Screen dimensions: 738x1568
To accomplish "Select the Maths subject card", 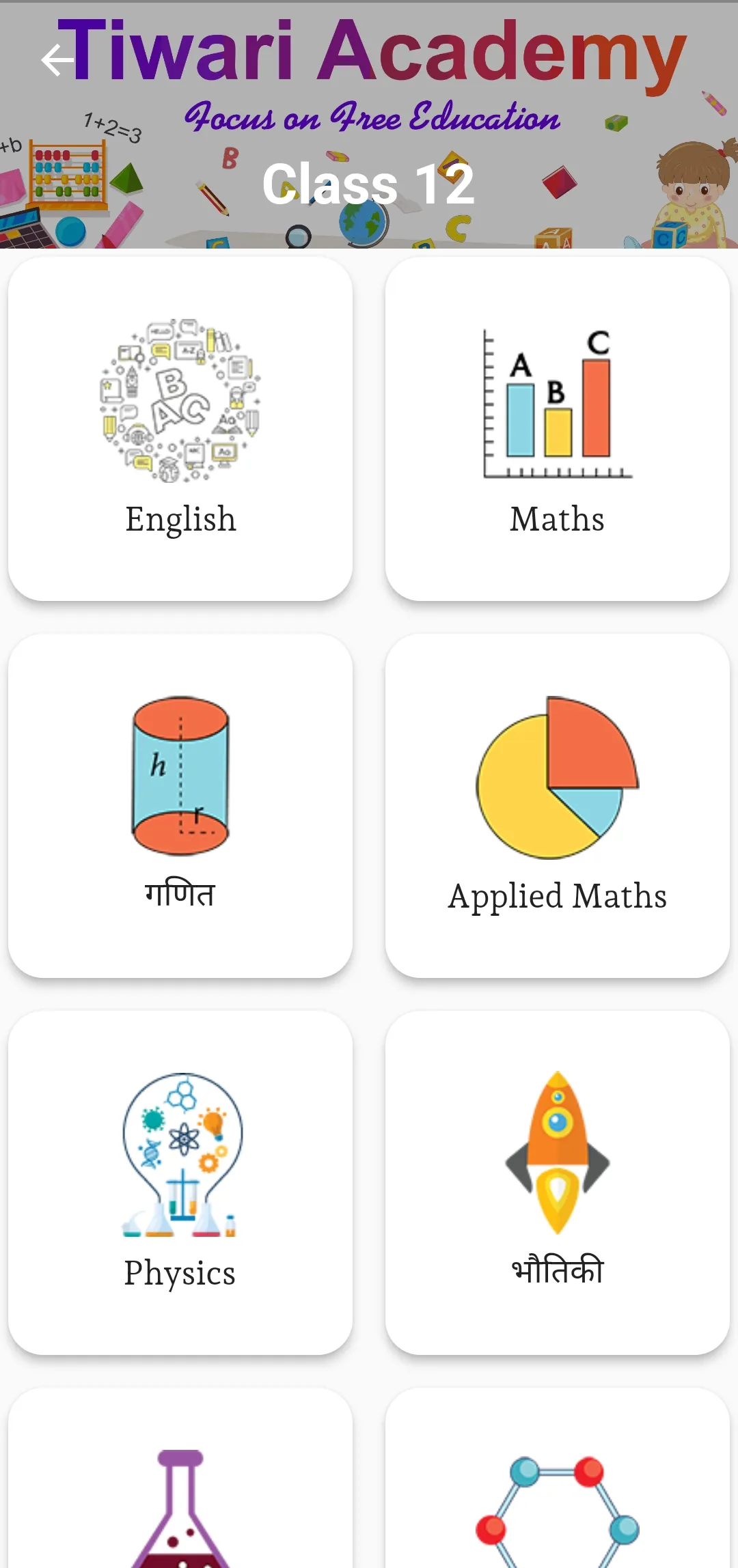I will [x=558, y=429].
